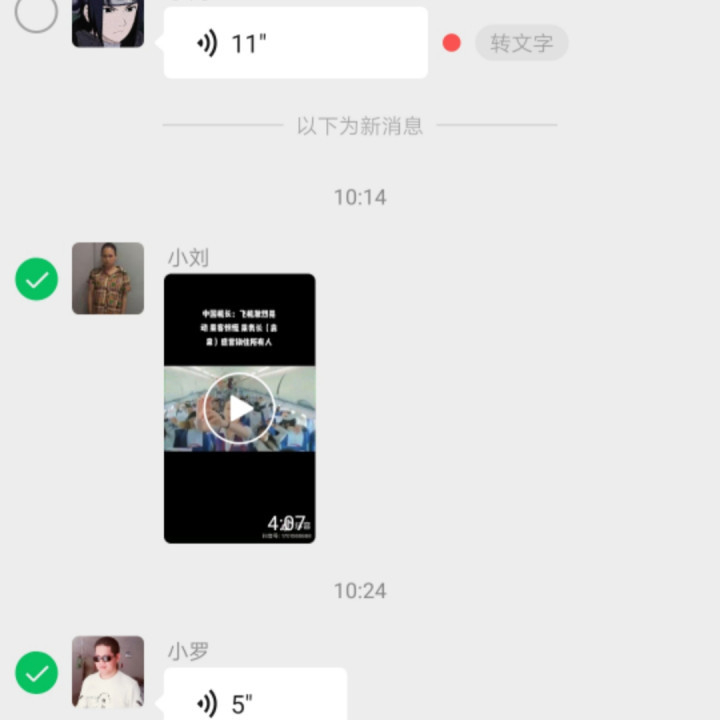720x720 pixels.
Task: Open 小刘's profile avatar
Action: pos(108,278)
